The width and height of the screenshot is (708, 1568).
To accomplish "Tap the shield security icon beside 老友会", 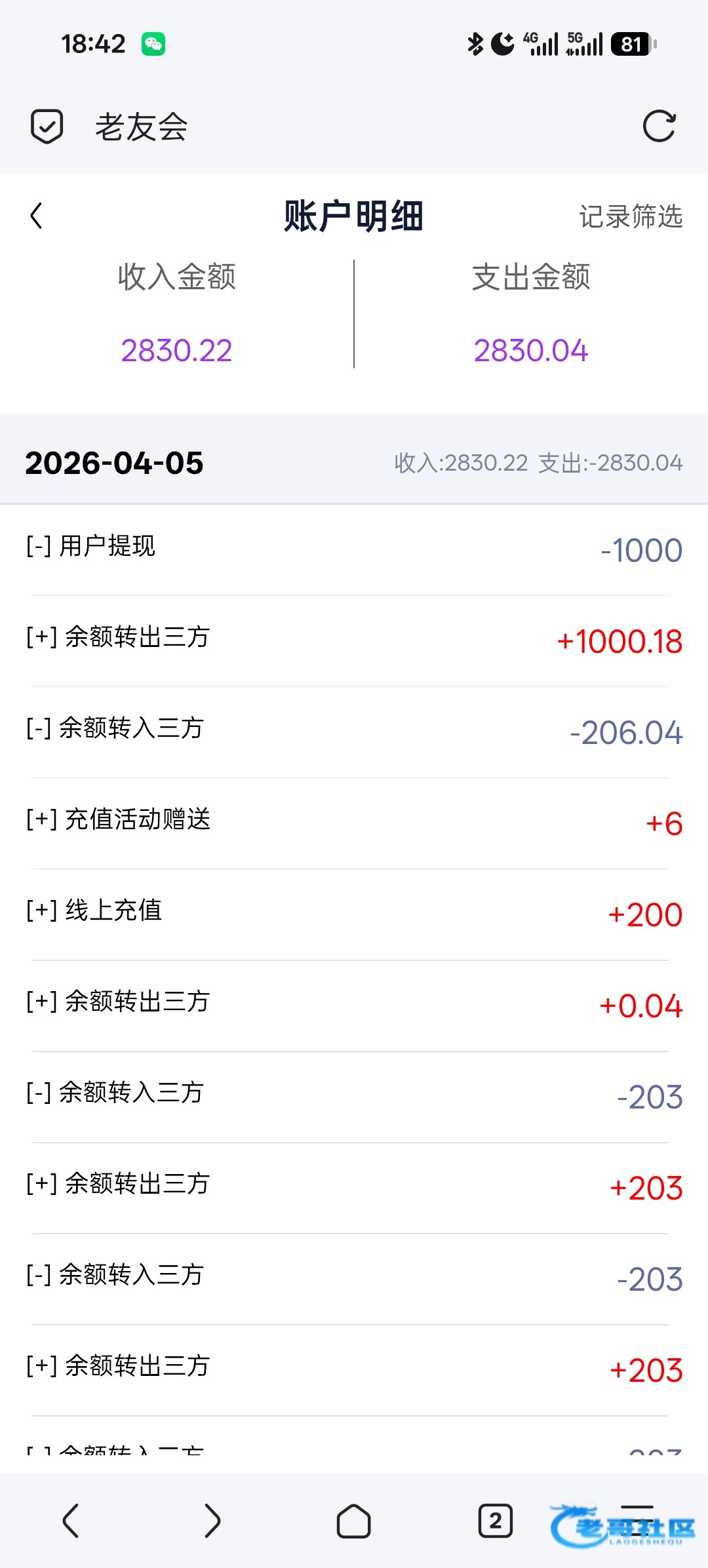I will (47, 126).
